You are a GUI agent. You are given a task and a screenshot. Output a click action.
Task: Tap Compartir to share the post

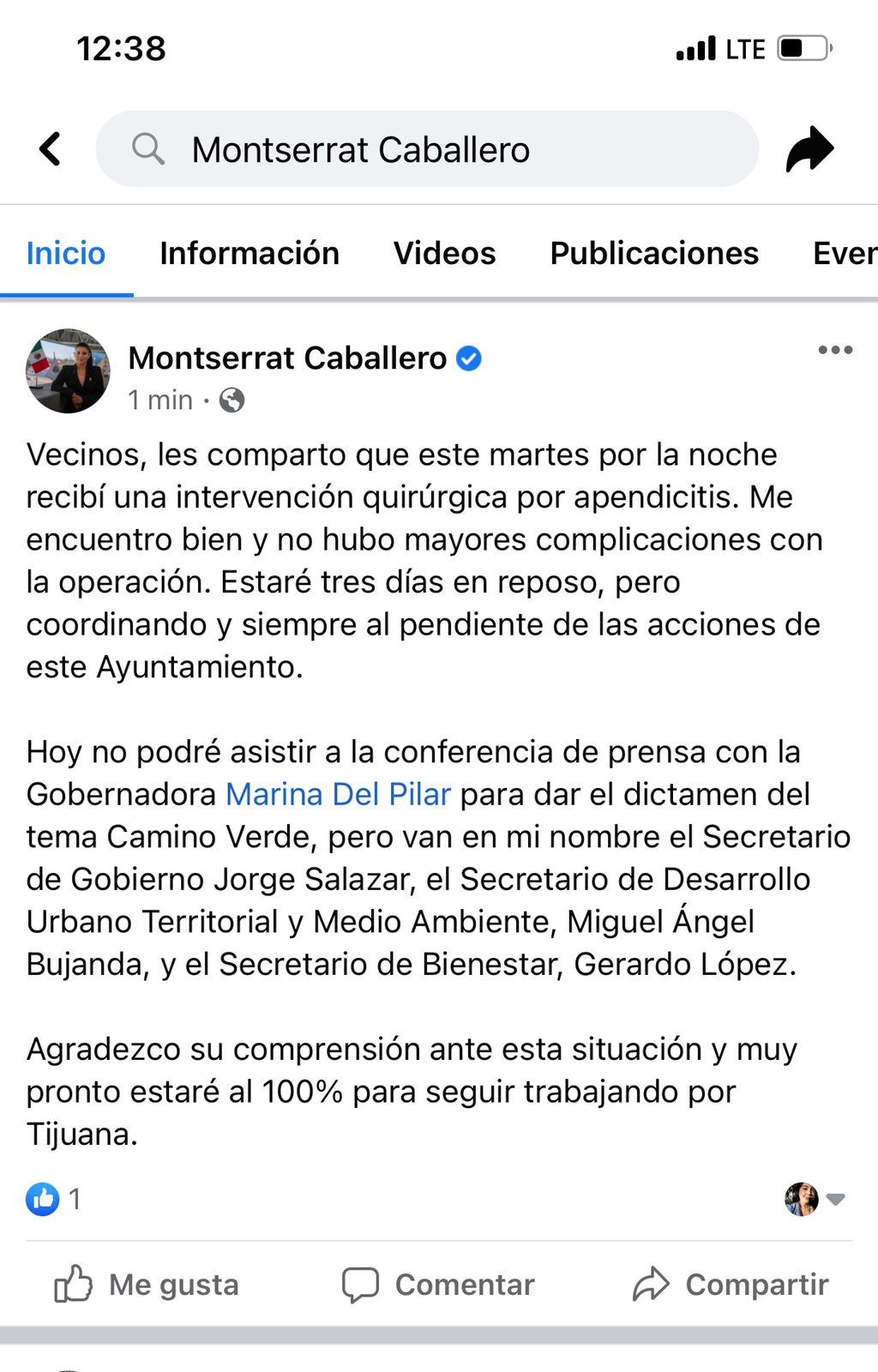point(731,1284)
